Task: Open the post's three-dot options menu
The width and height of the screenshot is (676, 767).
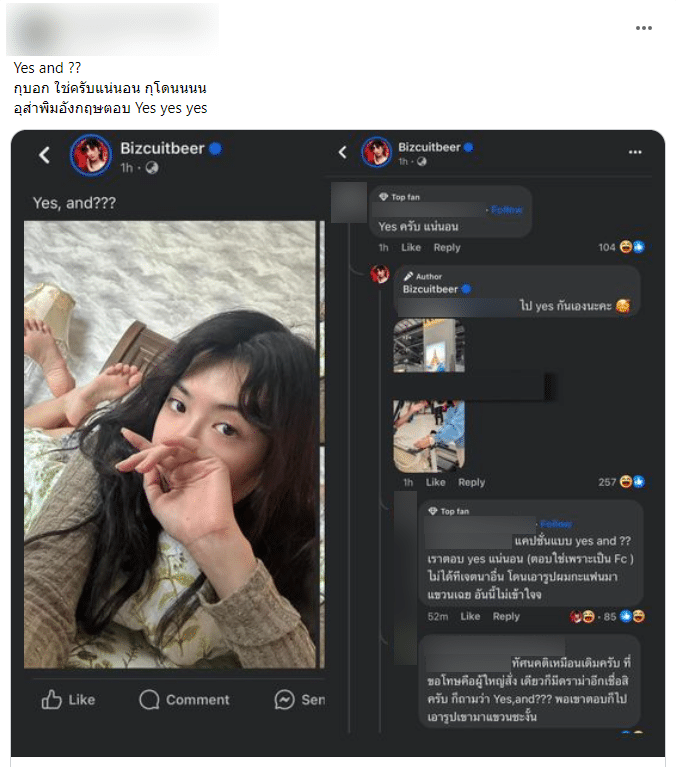Action: tap(644, 28)
